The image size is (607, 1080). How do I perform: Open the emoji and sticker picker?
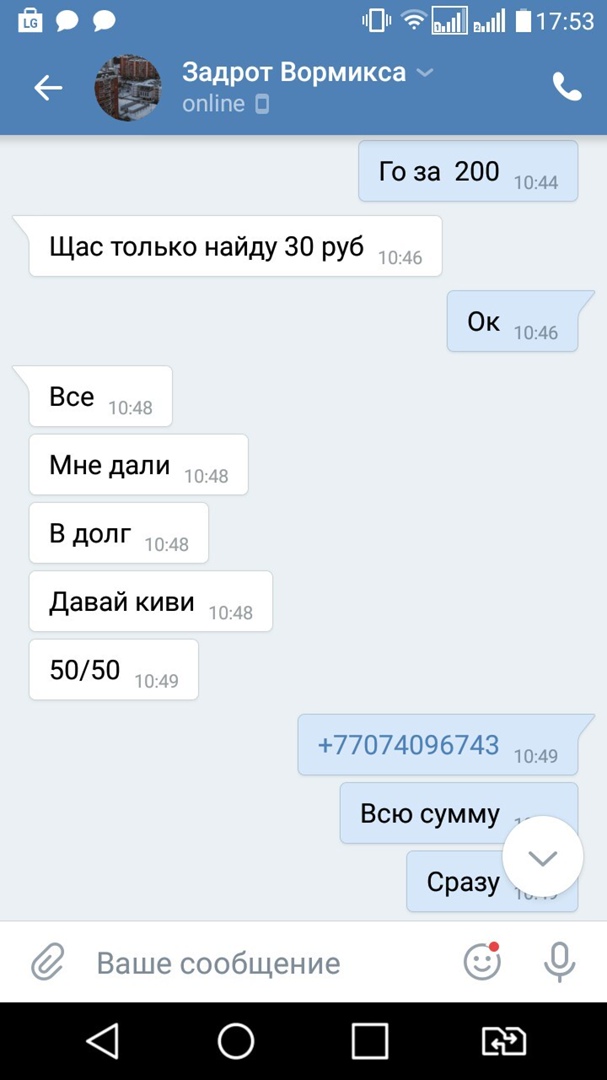[x=482, y=963]
